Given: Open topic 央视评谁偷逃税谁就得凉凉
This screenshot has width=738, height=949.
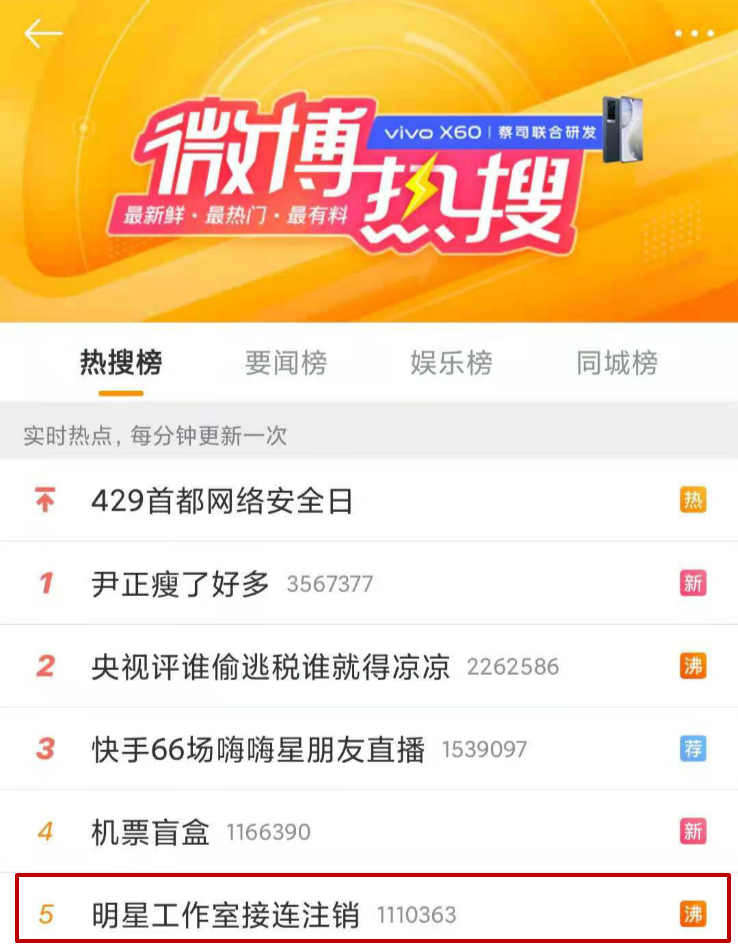Looking at the screenshot, I should [x=270, y=667].
